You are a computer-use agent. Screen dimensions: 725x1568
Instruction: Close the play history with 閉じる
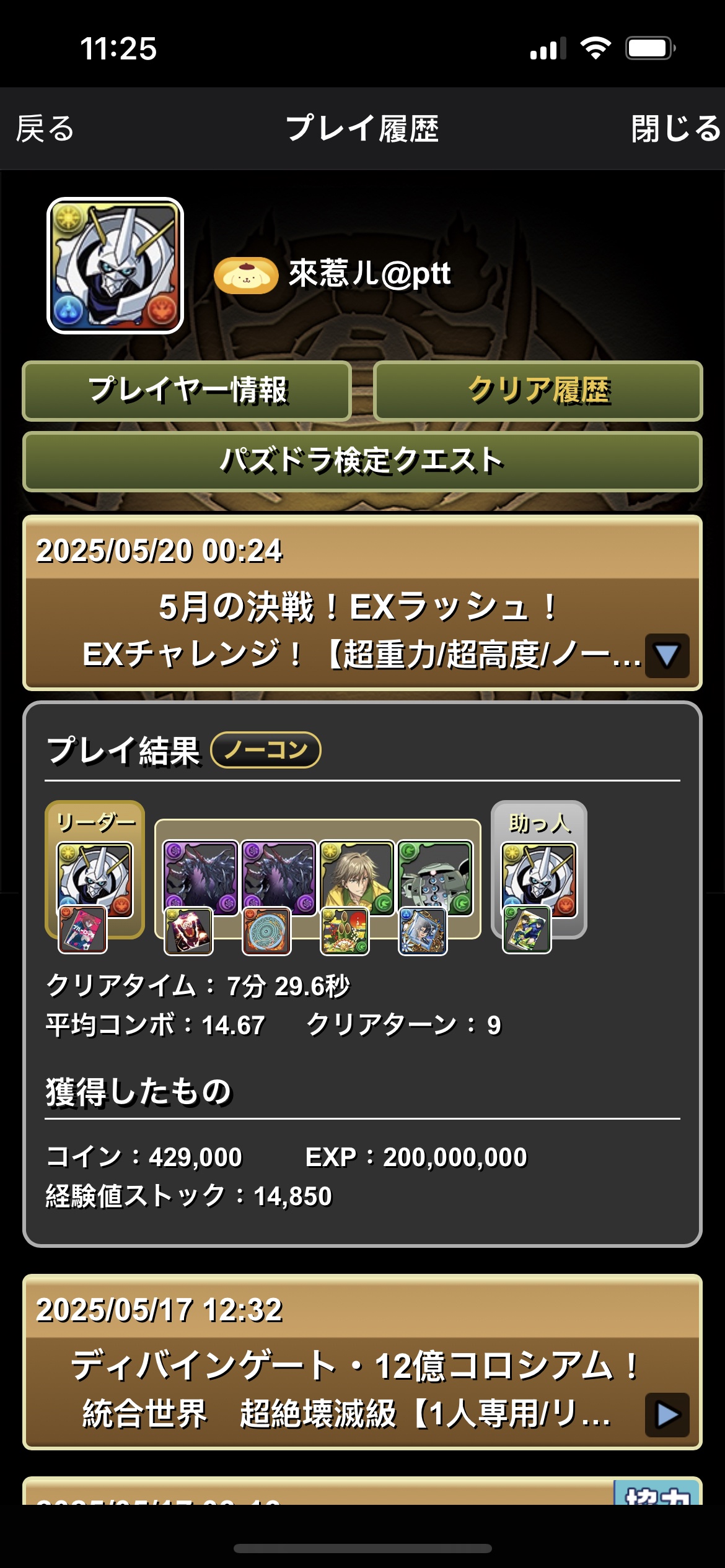(675, 129)
